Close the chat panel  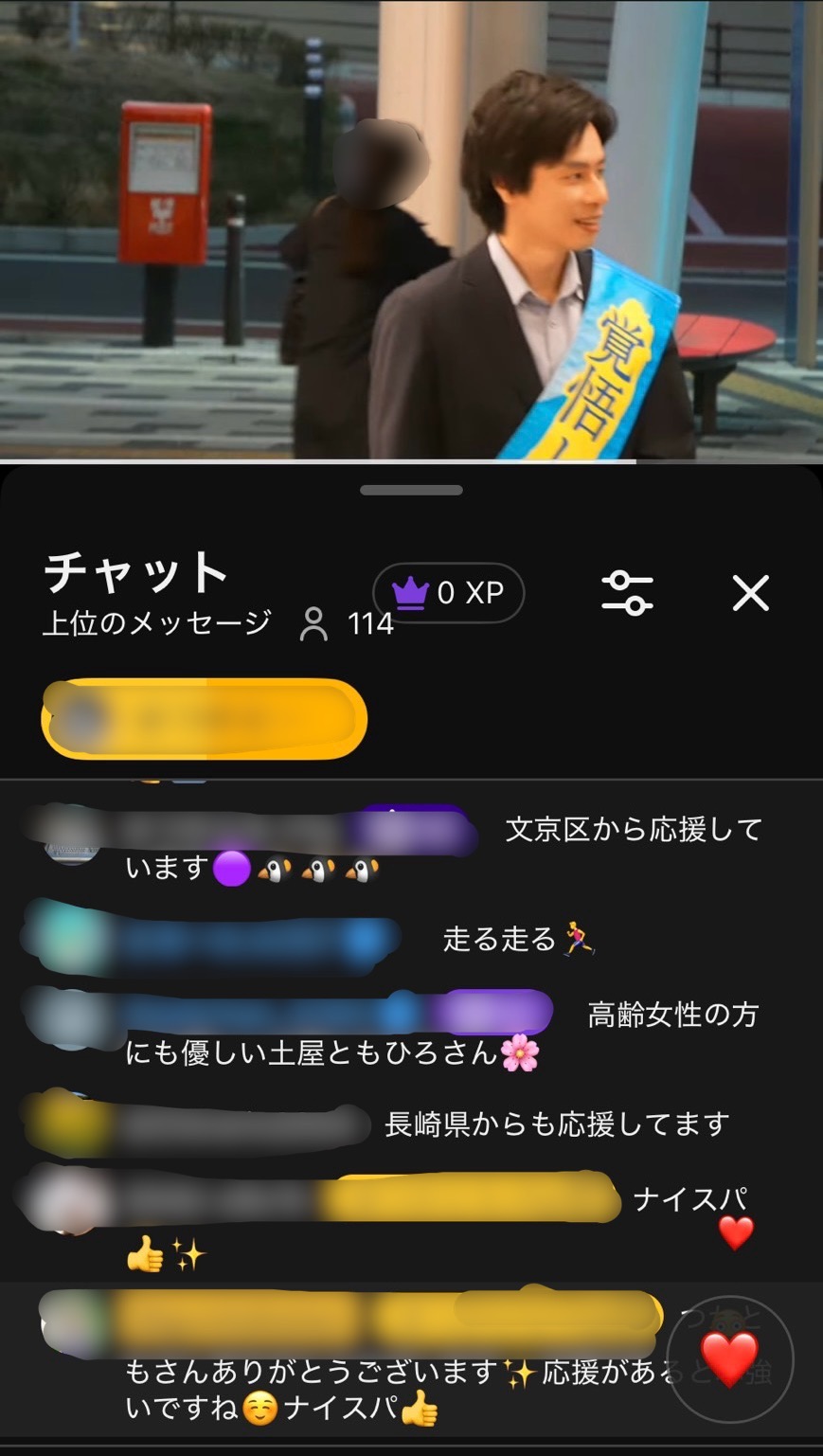coord(750,594)
